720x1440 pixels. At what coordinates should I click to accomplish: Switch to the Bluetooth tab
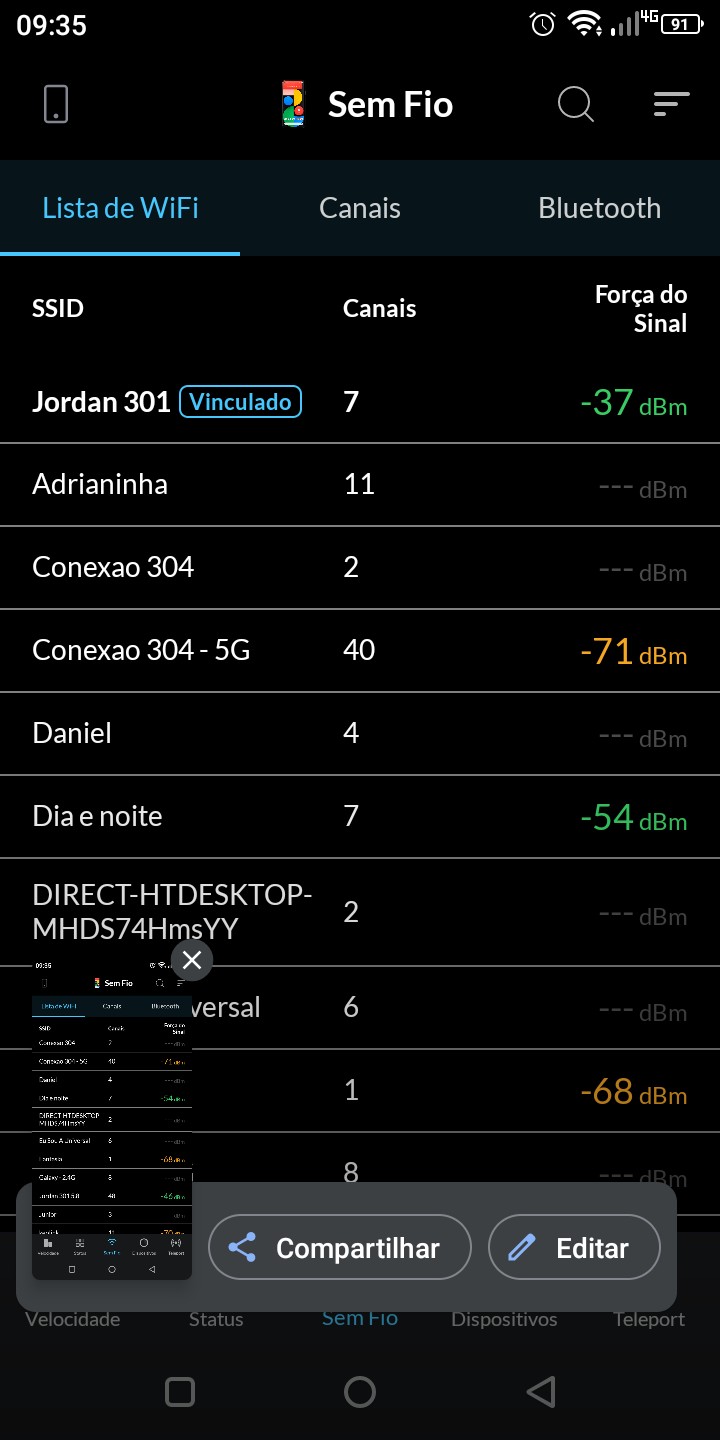[599, 208]
